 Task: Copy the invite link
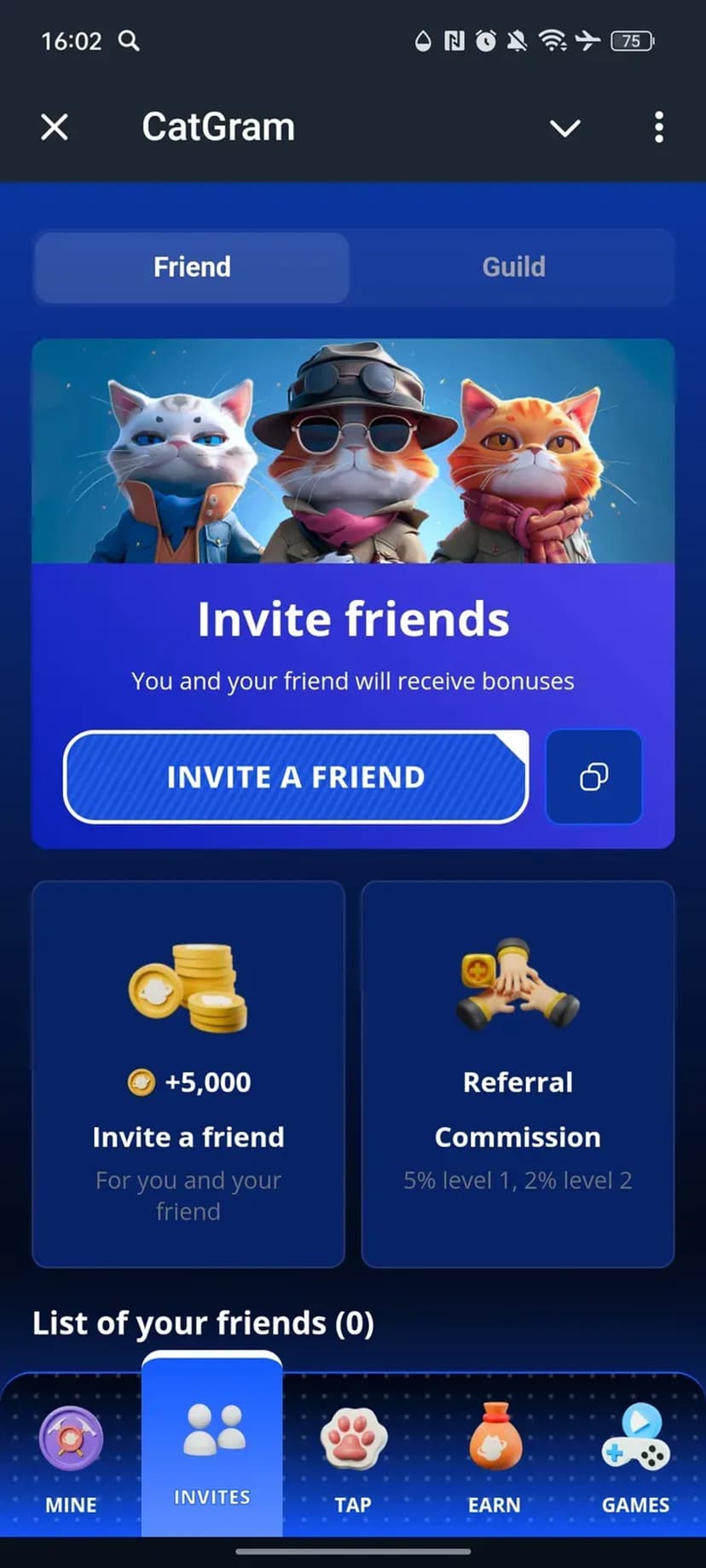pyautogui.click(x=593, y=776)
